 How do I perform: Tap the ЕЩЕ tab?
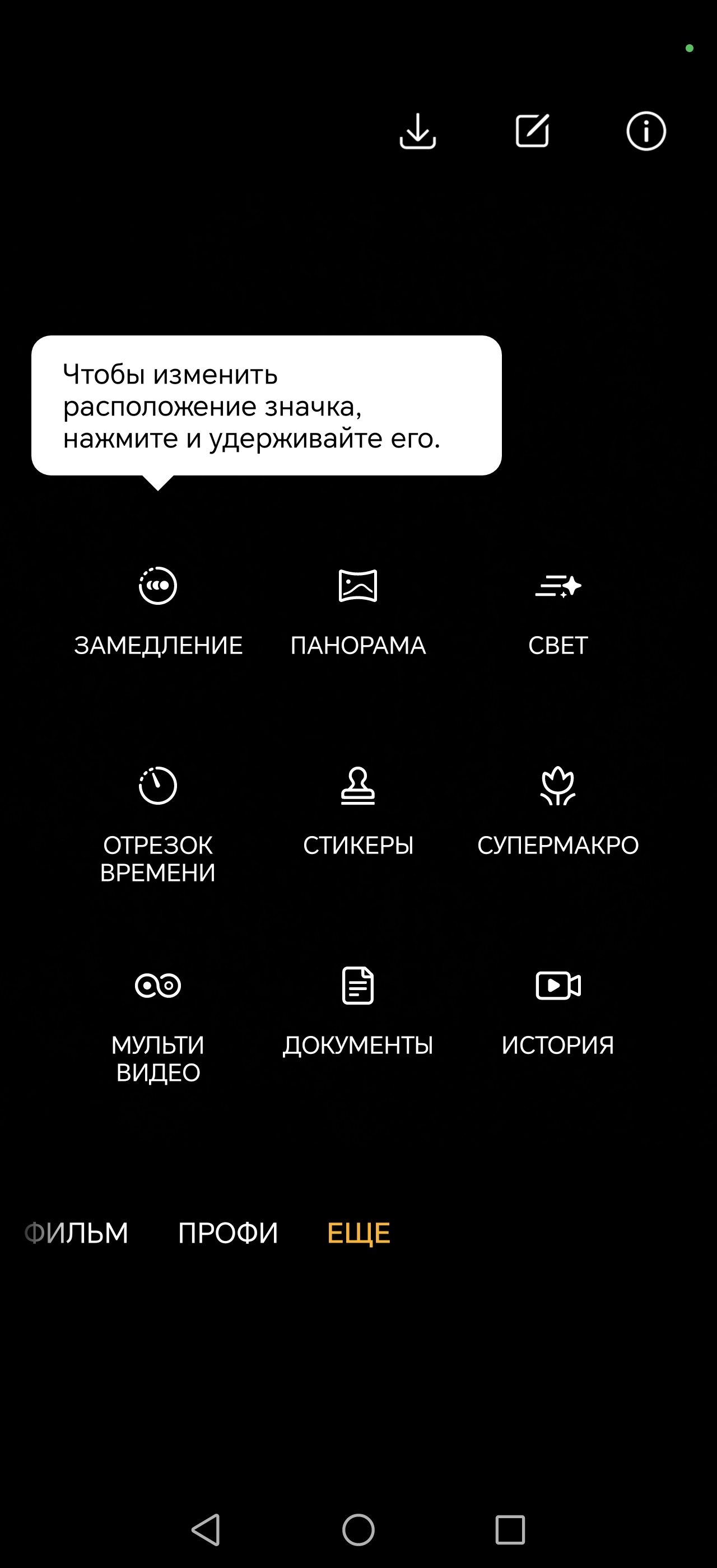pos(358,1233)
